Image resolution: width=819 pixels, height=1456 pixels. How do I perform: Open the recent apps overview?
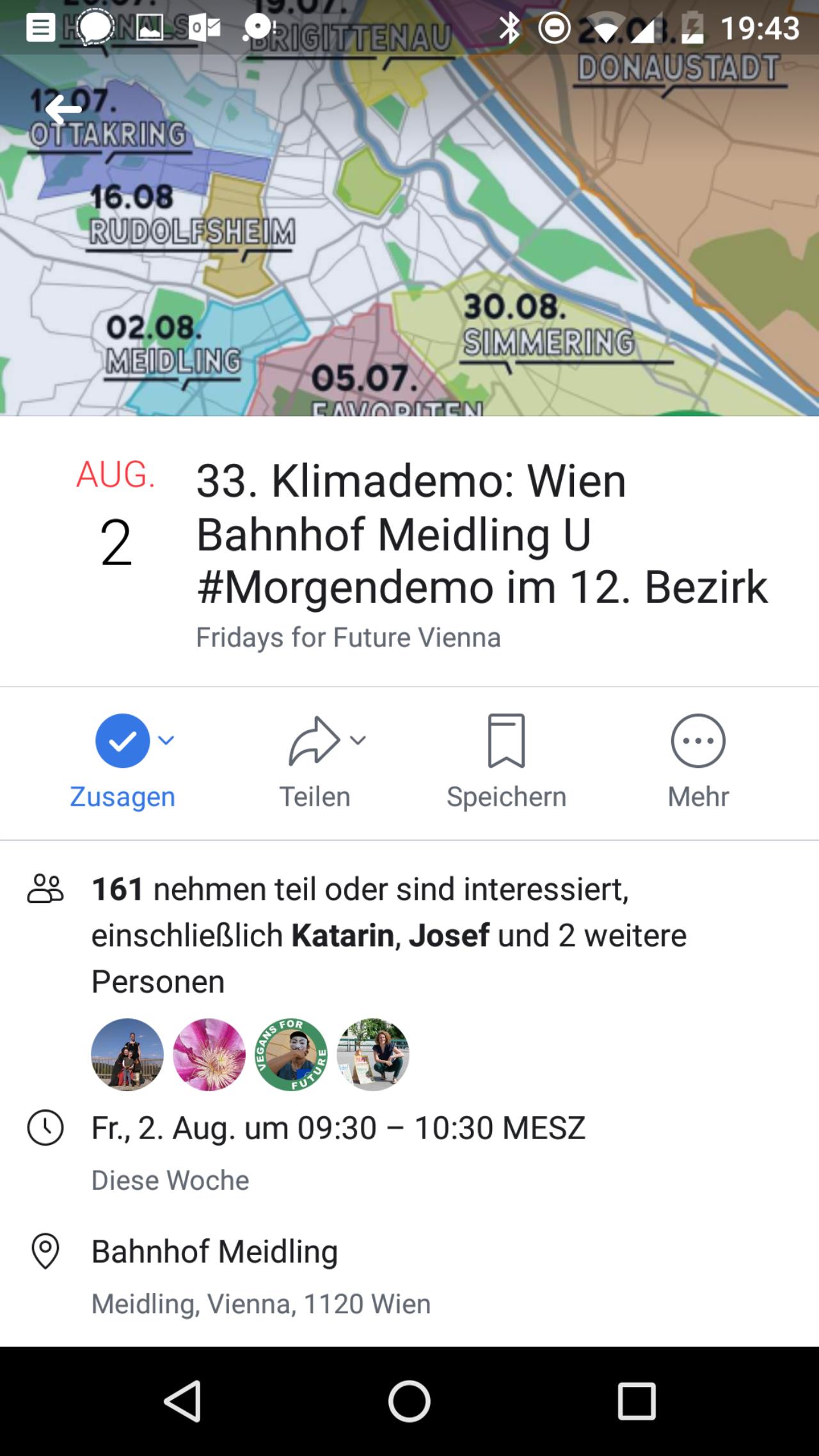click(637, 1401)
